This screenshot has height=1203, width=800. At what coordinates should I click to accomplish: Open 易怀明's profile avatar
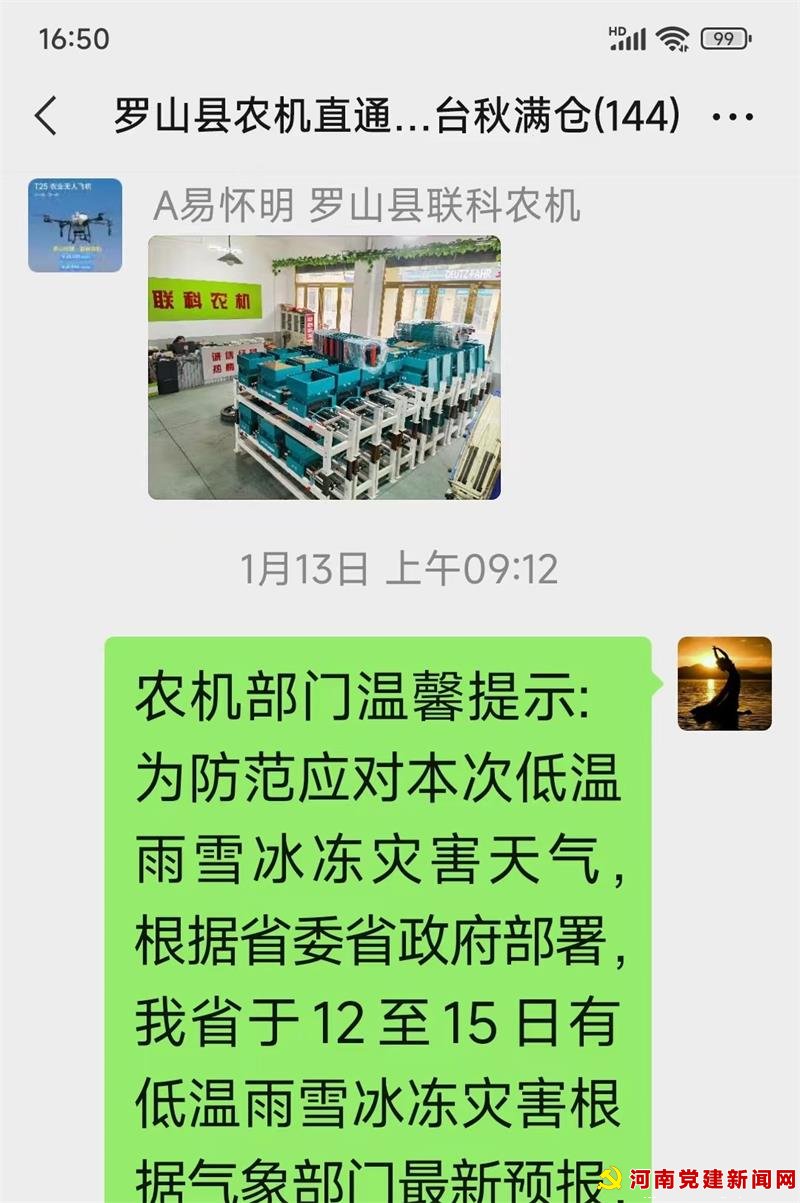pyautogui.click(x=75, y=225)
